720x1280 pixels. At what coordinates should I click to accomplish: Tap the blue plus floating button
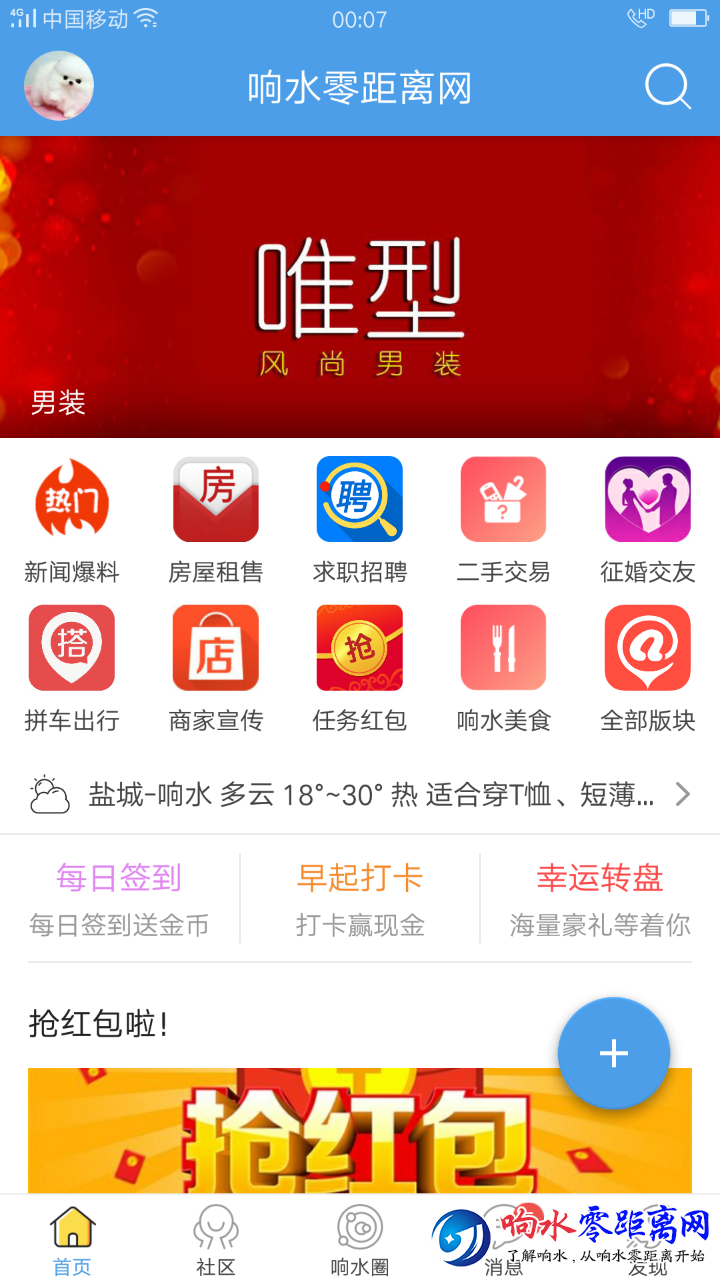point(613,1053)
